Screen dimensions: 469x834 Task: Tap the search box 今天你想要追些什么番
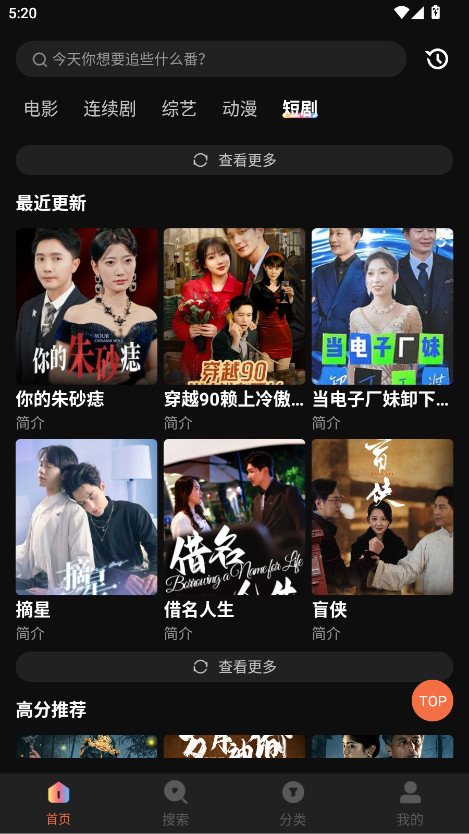(x=211, y=59)
